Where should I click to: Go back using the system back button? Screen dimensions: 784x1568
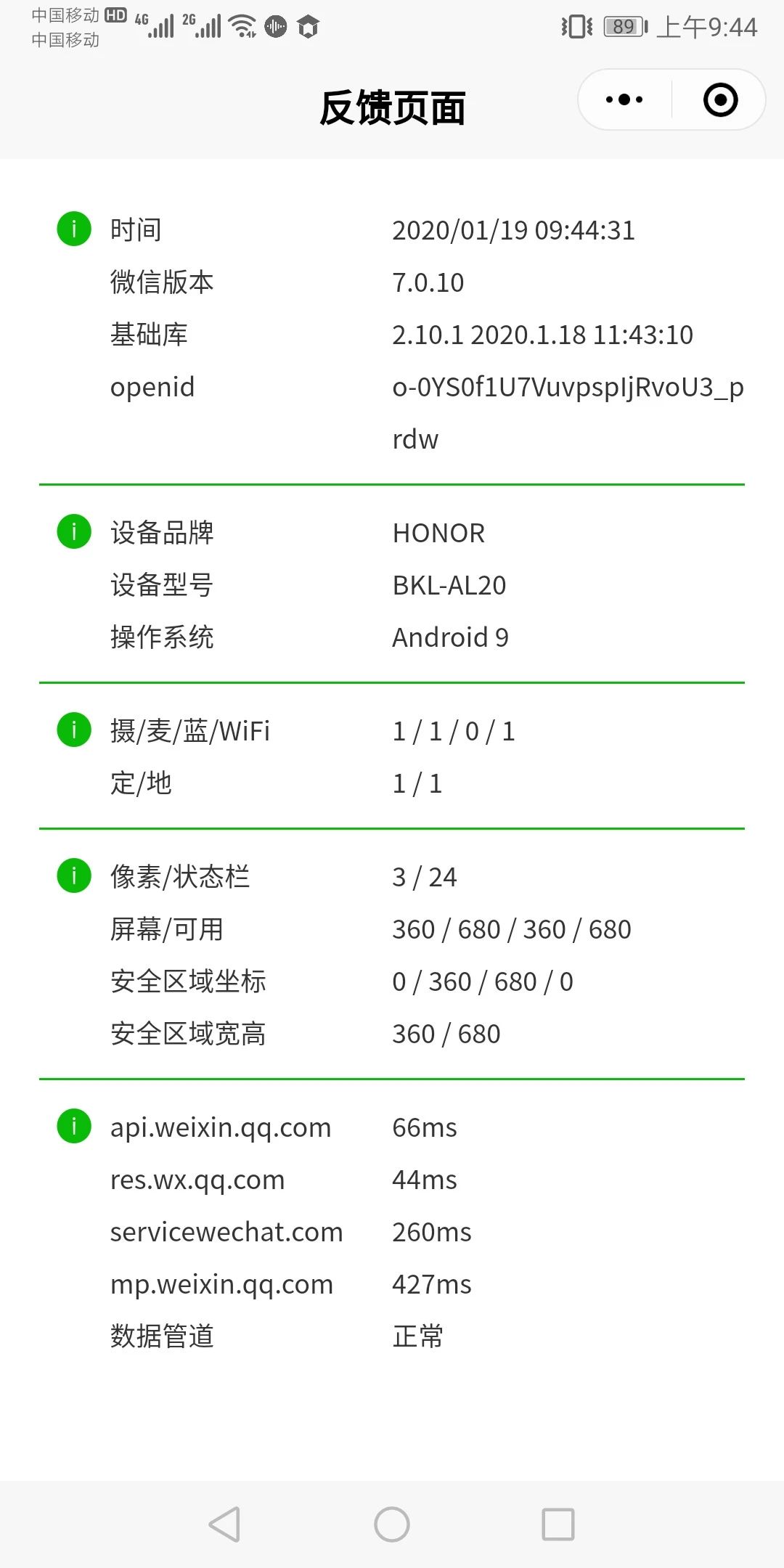[x=224, y=1524]
